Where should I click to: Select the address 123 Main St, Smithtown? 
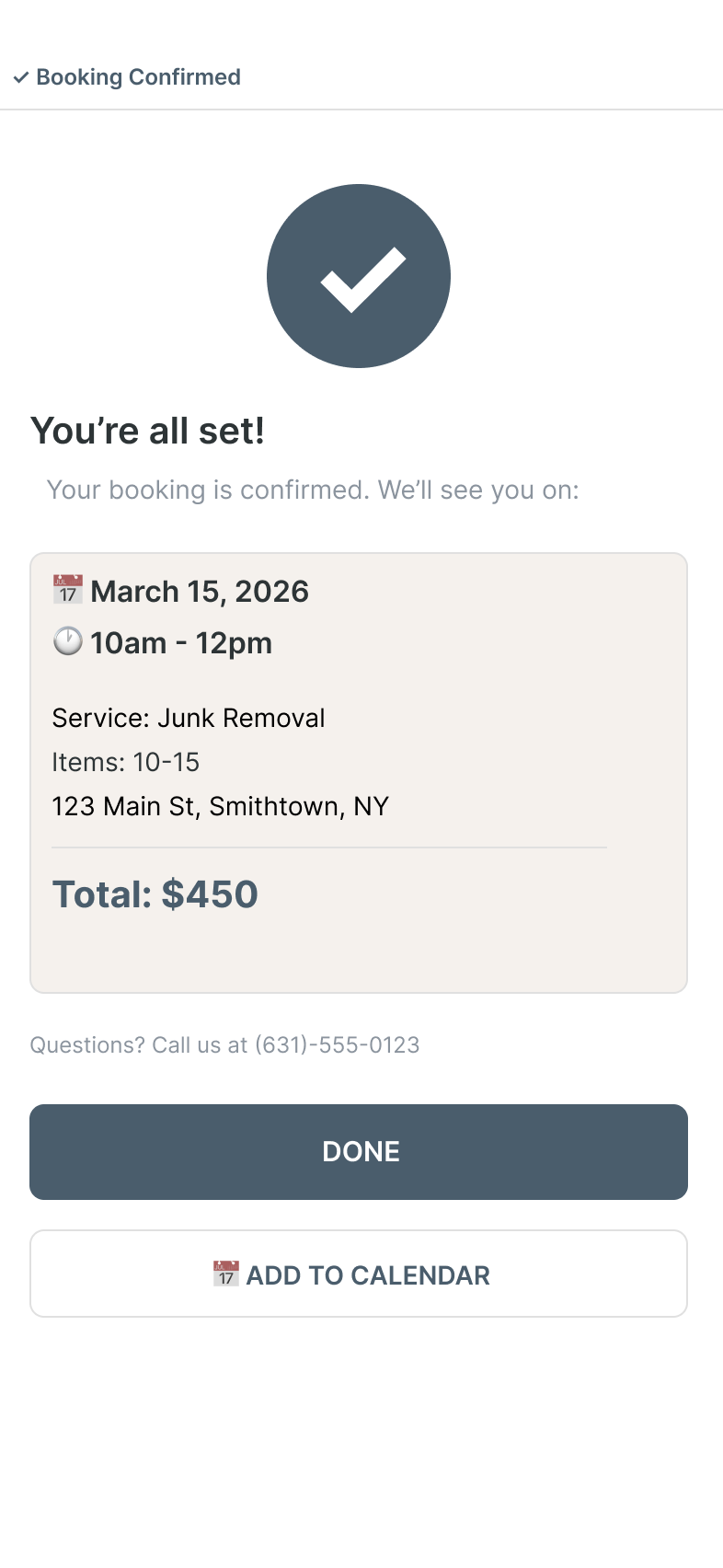[221, 806]
